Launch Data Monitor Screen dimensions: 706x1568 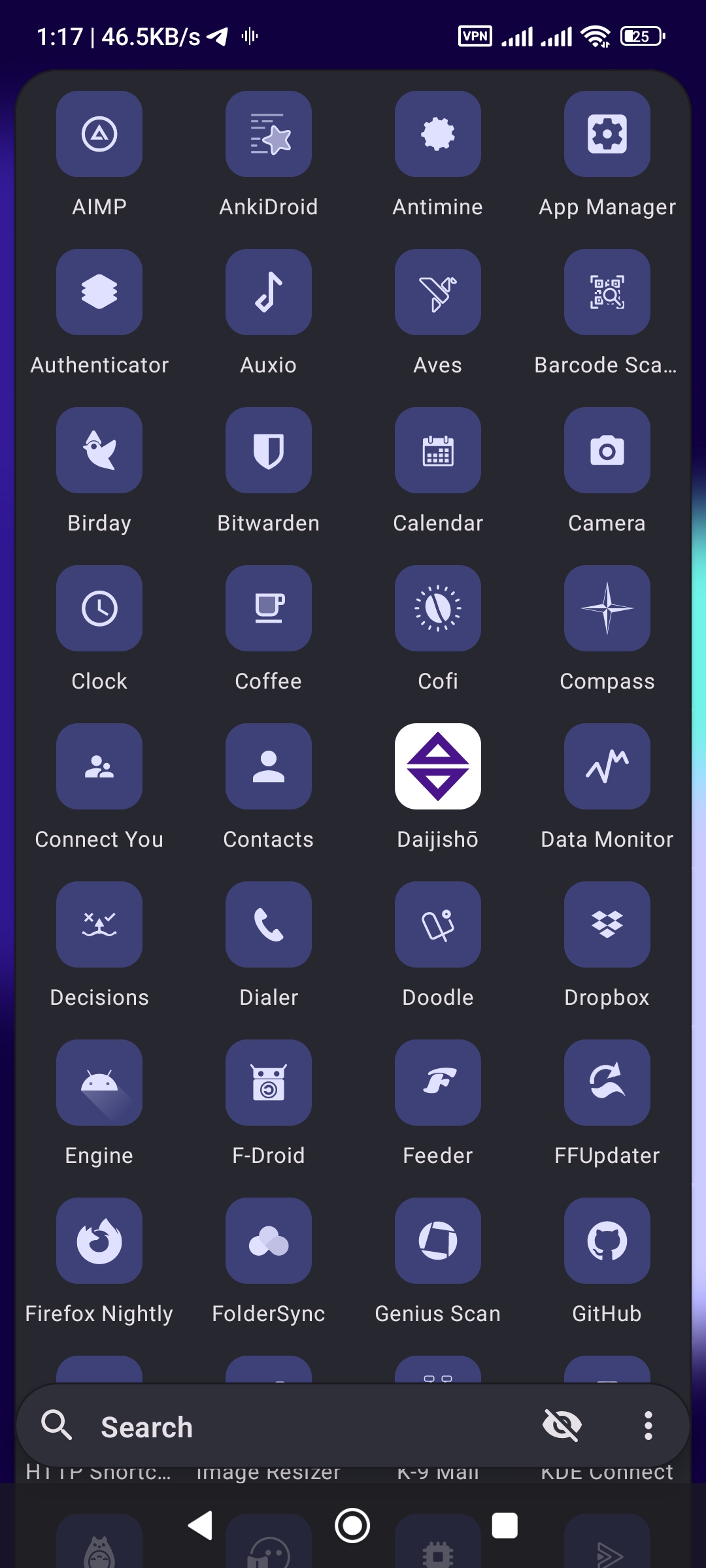[607, 766]
